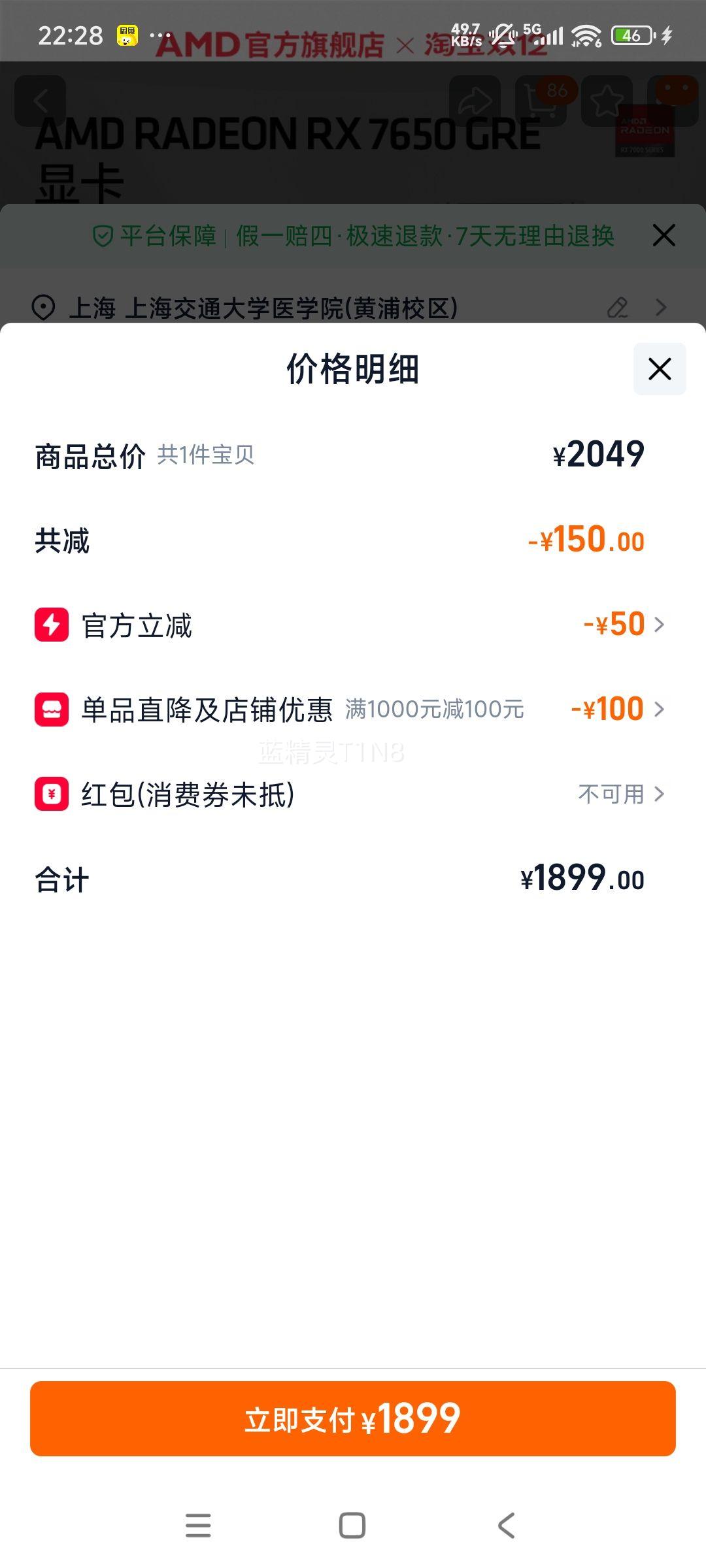Tap the favorite star icon
This screenshot has width=706, height=1568.
pyautogui.click(x=607, y=99)
